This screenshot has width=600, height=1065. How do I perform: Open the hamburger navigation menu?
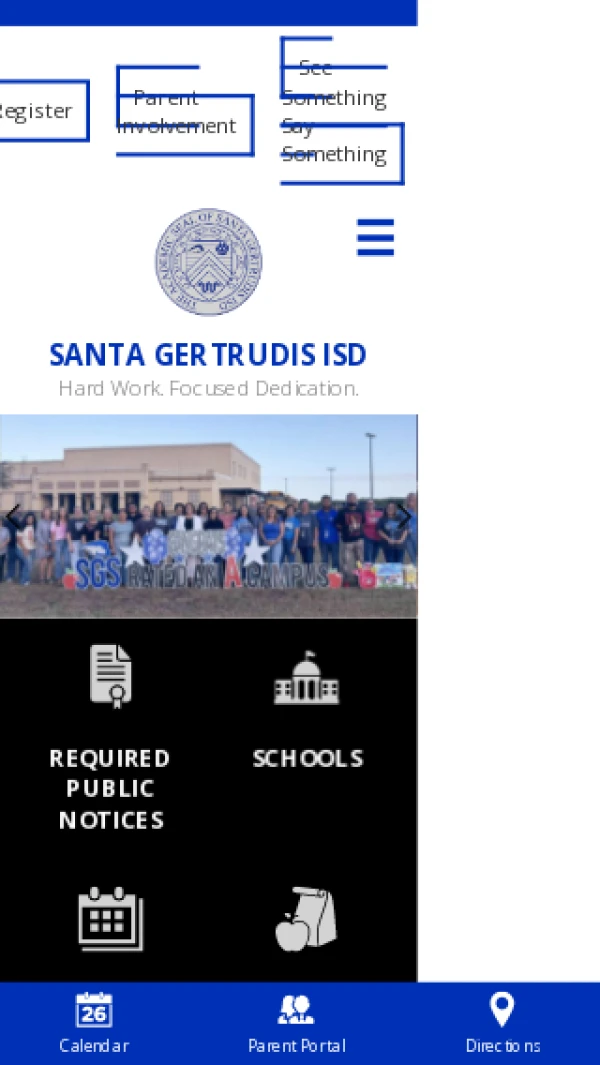click(375, 238)
